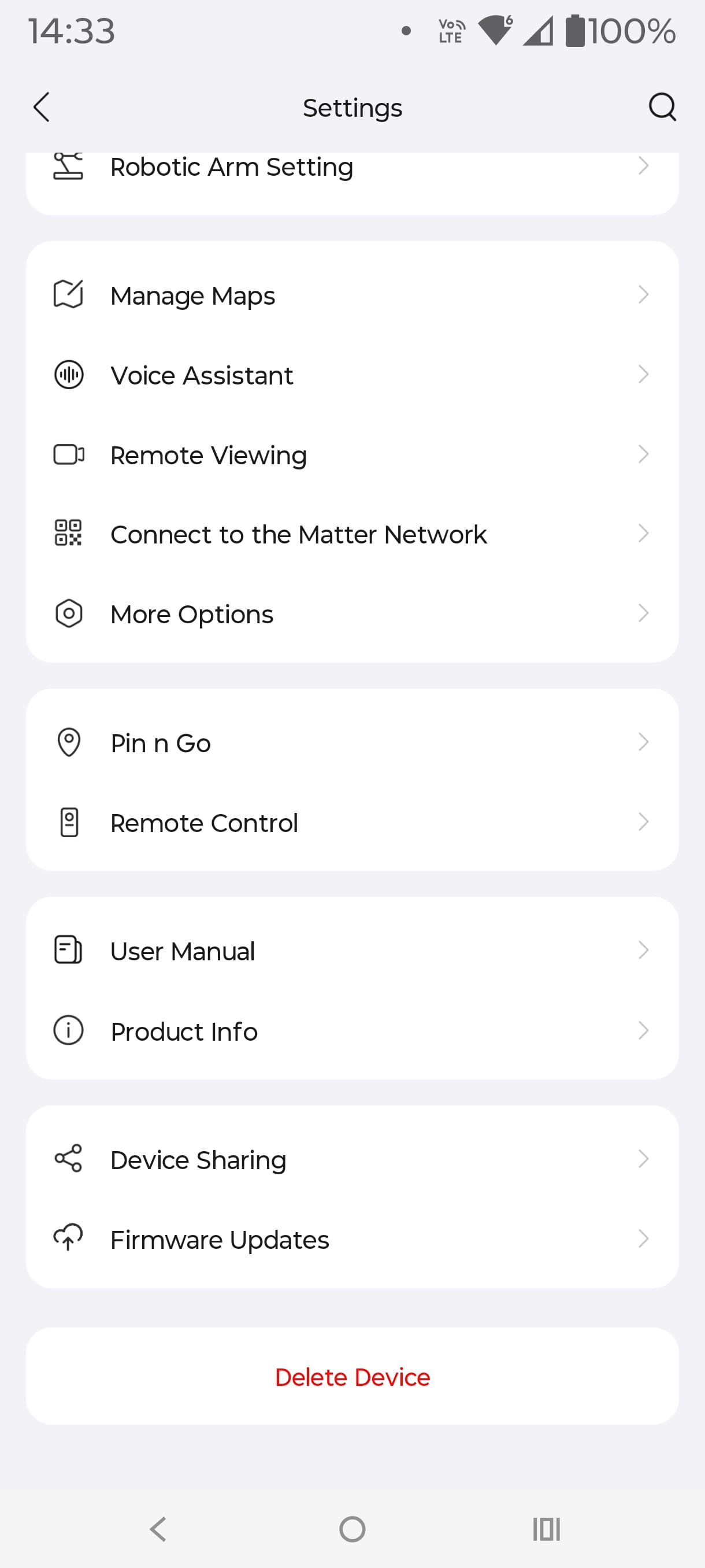
Task: Open the system recent apps view
Action: click(x=546, y=1529)
